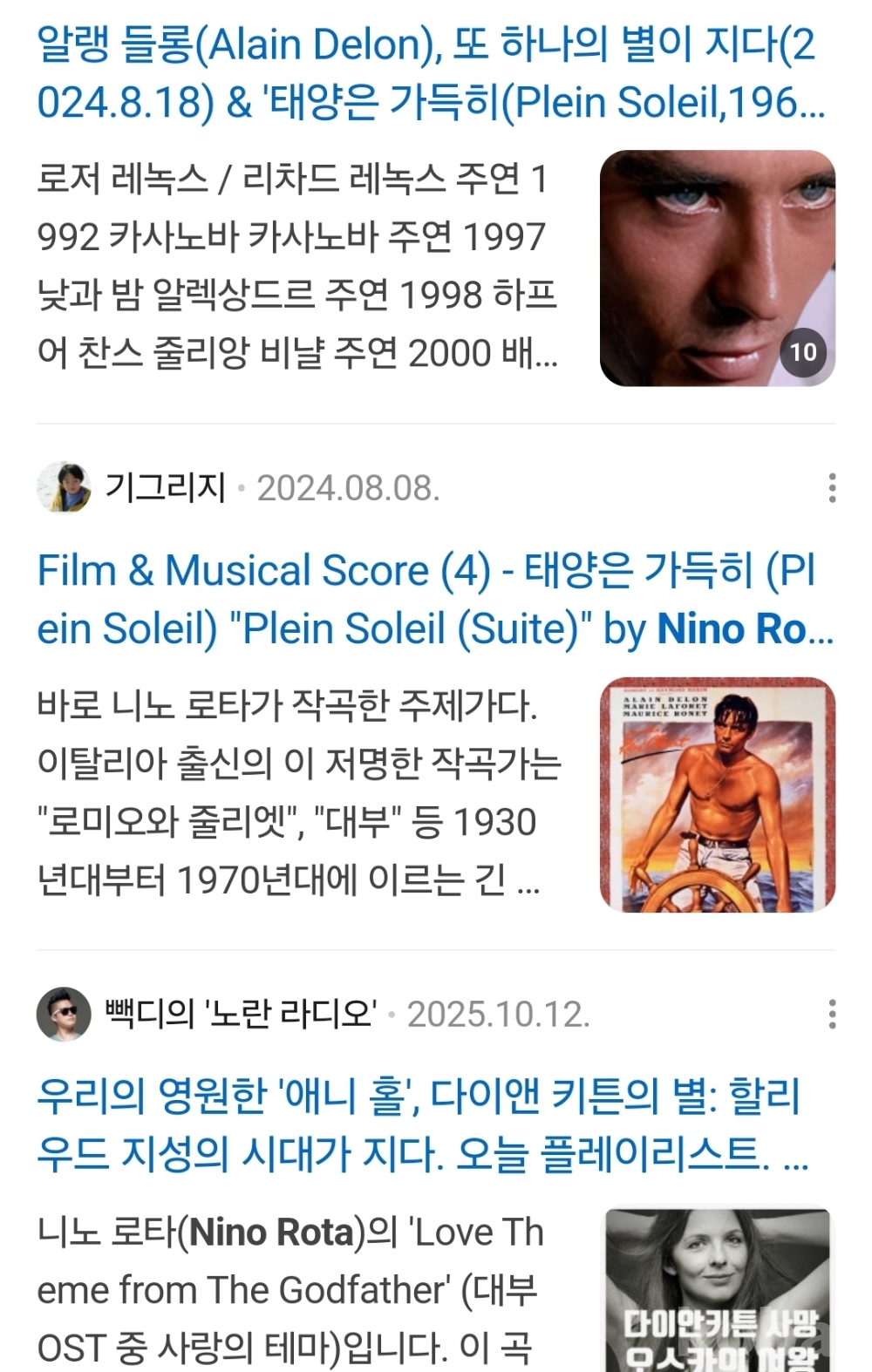The width and height of the screenshot is (872, 1372).
Task: View the Alain Delon close-up thumbnail with 10 images
Action: 717,268
